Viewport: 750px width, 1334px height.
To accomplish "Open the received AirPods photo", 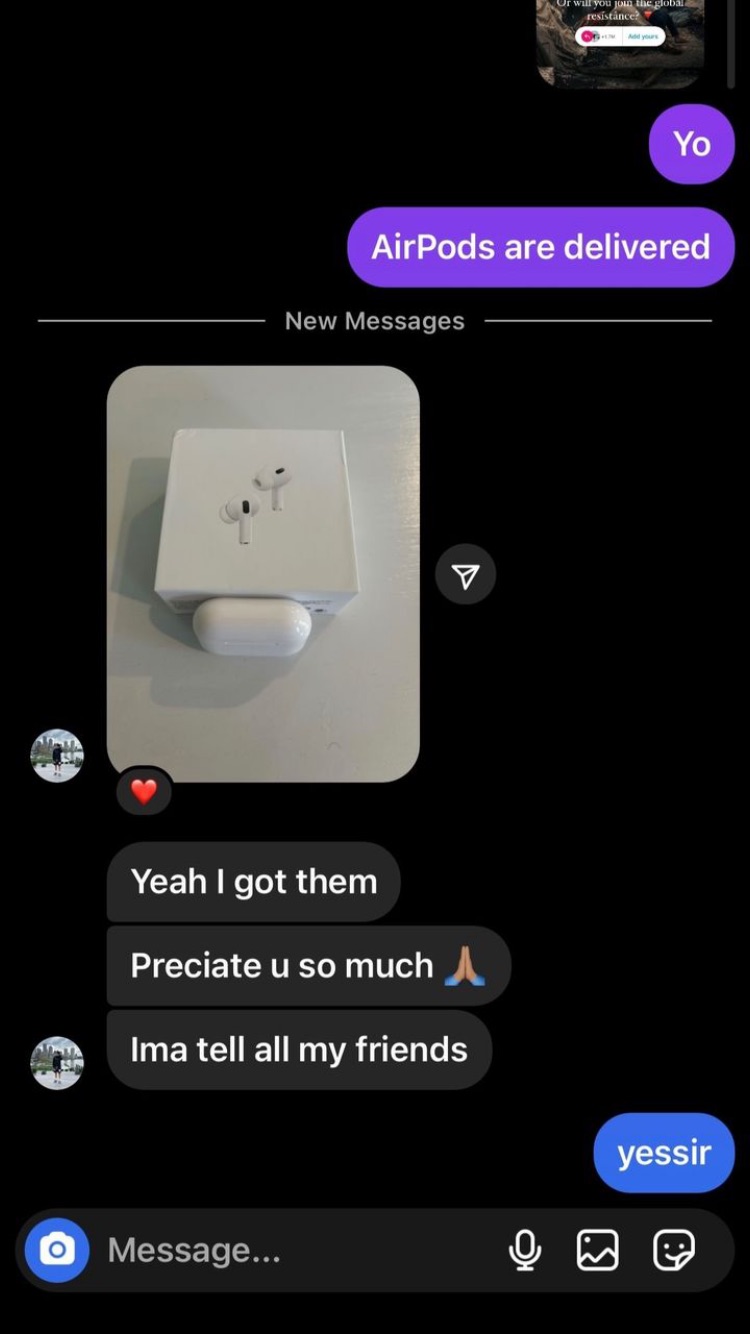I will pos(263,573).
